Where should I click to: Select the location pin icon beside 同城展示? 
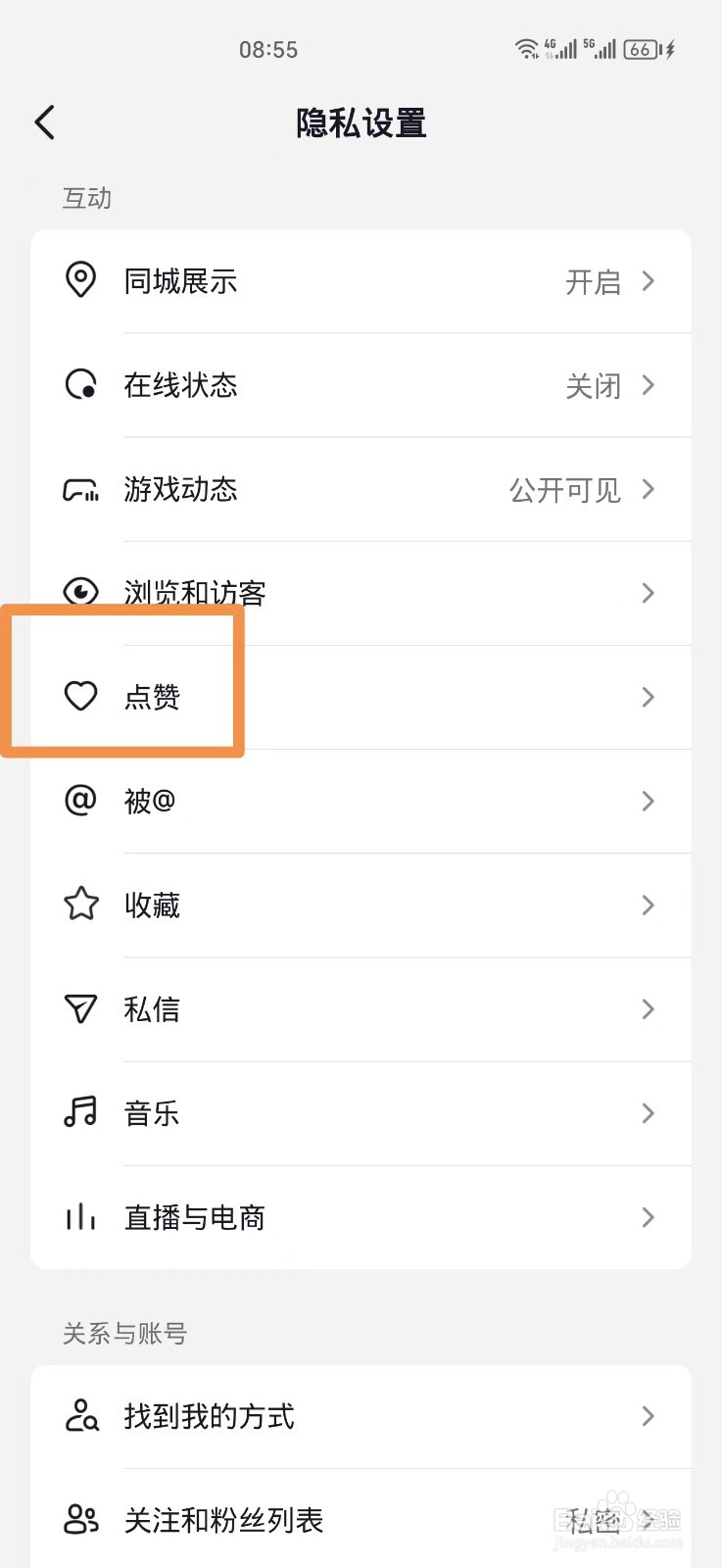pyautogui.click(x=81, y=281)
